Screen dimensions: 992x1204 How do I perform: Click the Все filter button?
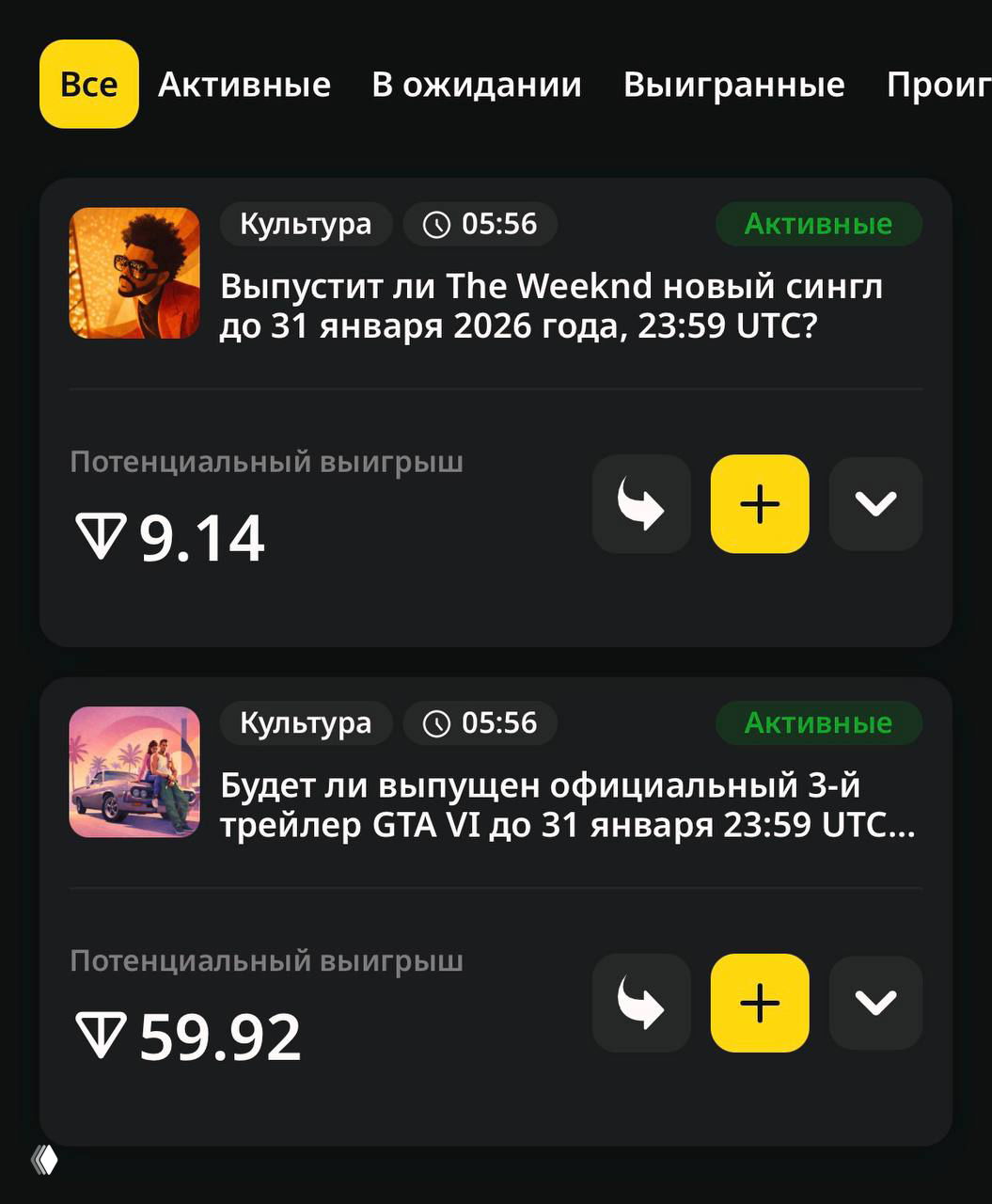pyautogui.click(x=87, y=85)
